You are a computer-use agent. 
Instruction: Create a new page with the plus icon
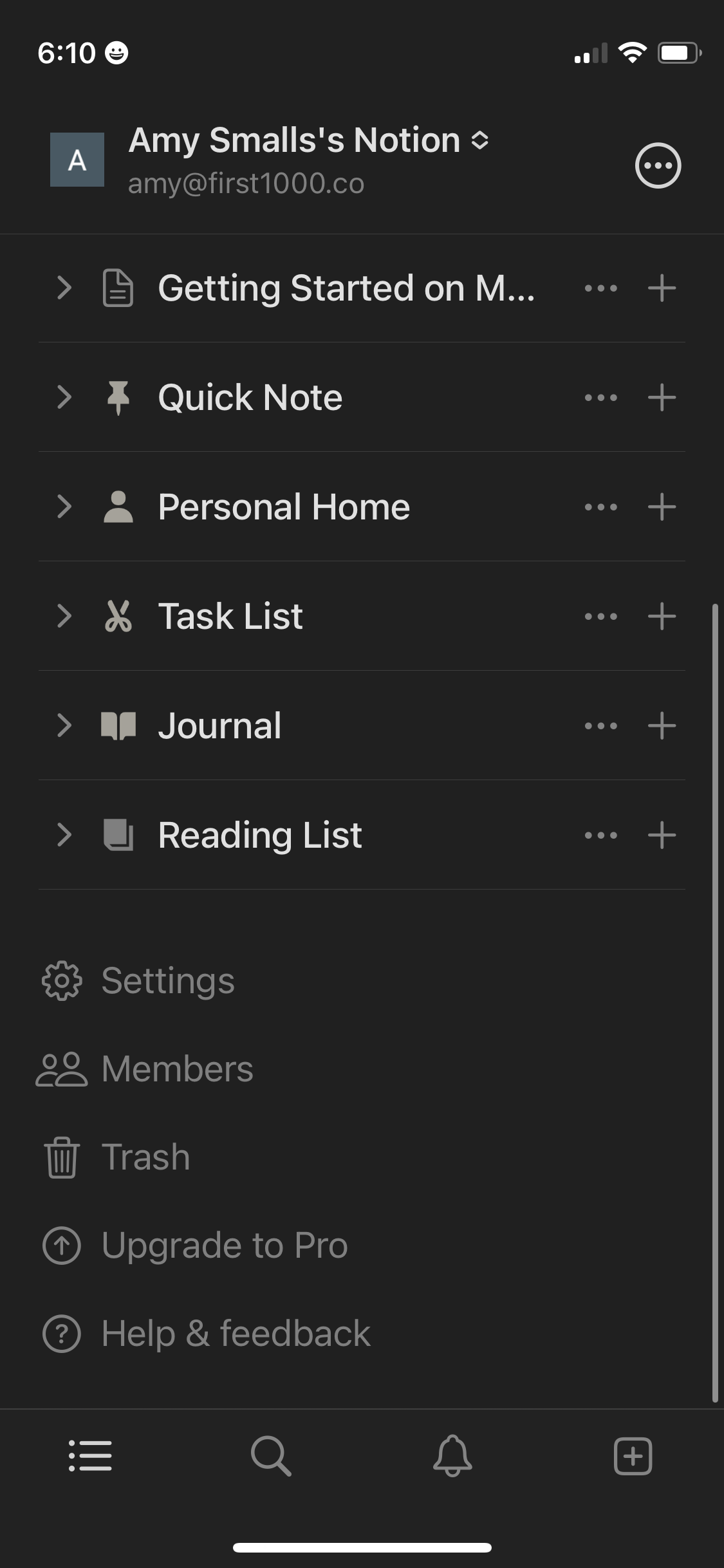tap(633, 1457)
